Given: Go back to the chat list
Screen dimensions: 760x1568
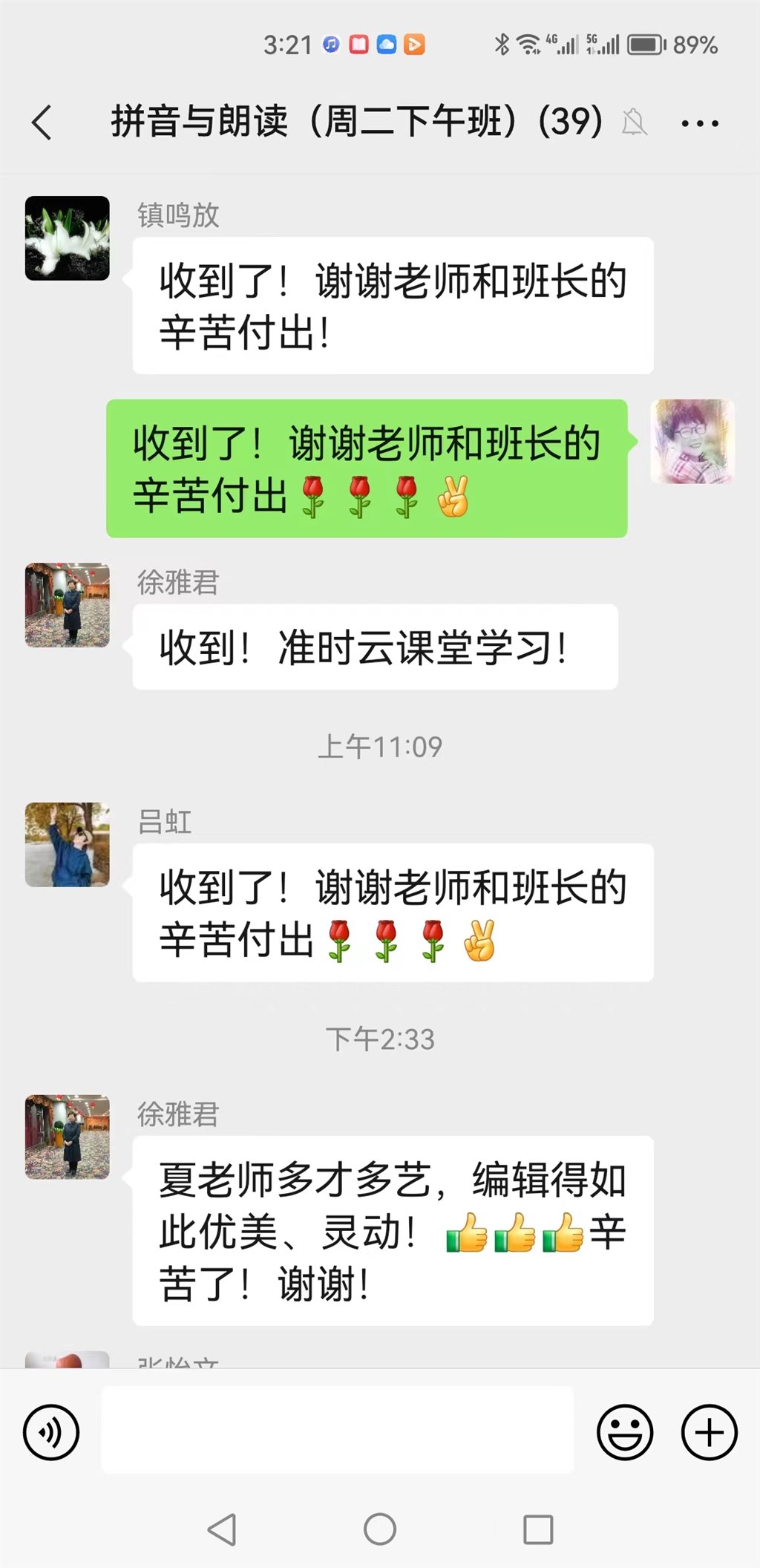Looking at the screenshot, I should point(42,122).
